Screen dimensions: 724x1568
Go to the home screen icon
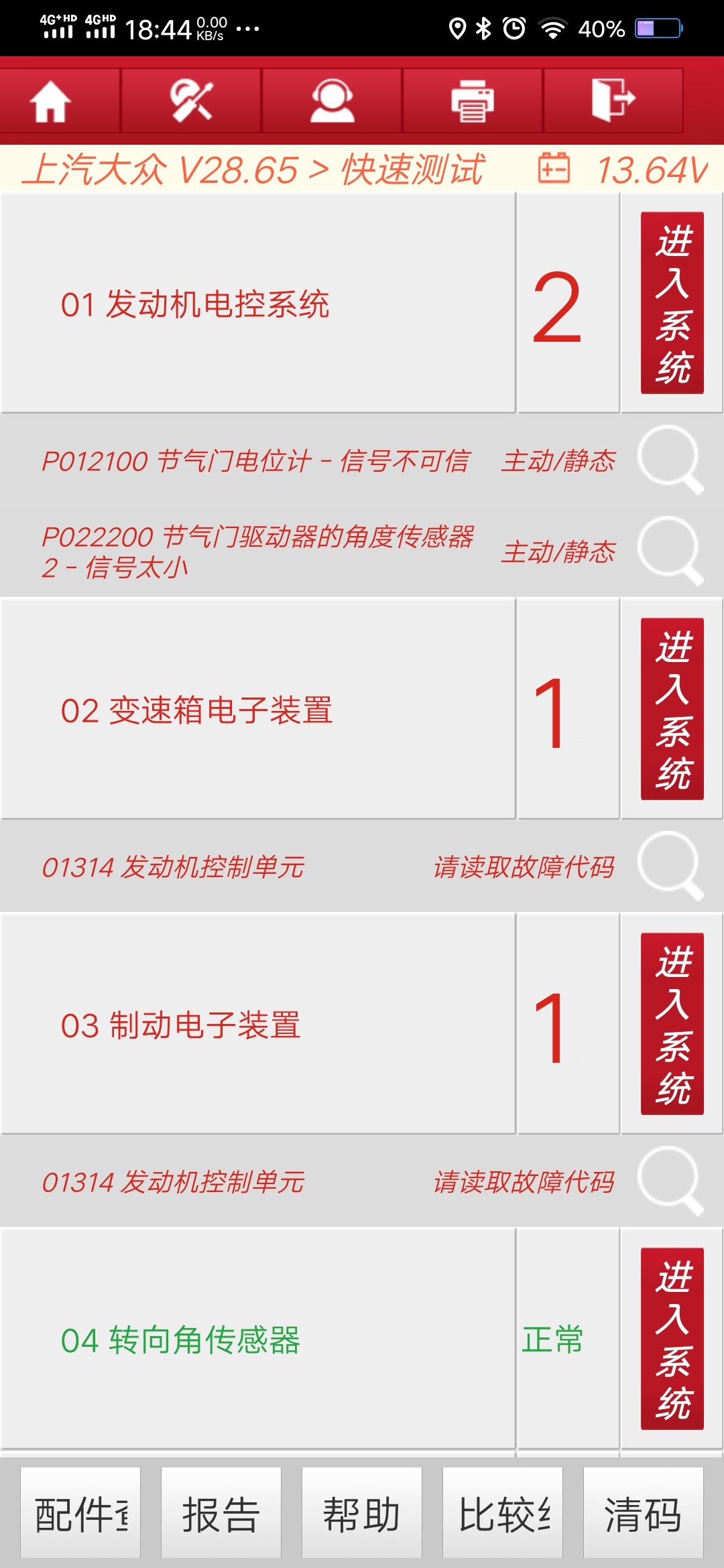click(x=51, y=101)
